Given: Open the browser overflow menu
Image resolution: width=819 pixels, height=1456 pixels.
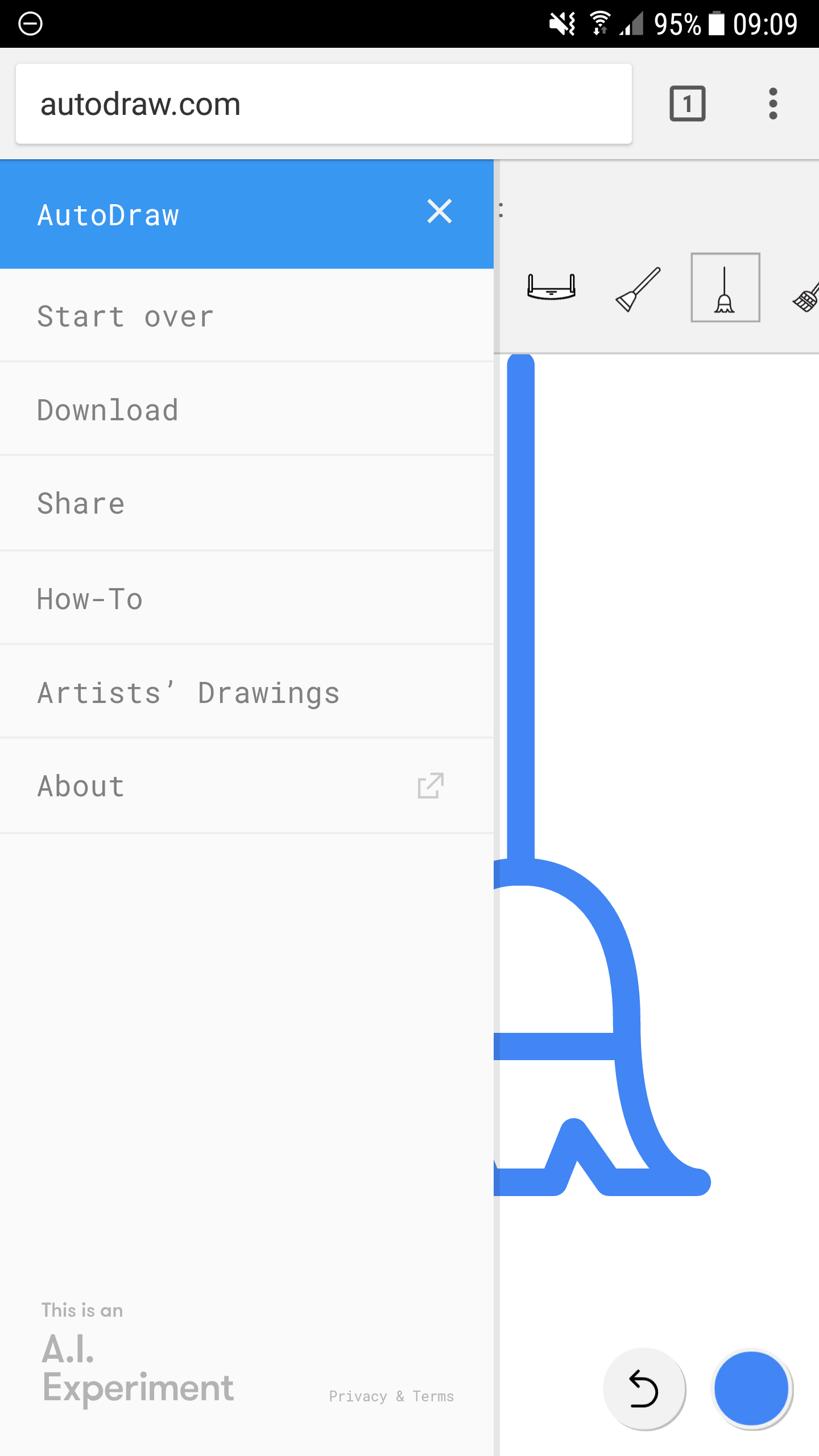Looking at the screenshot, I should coord(773,104).
